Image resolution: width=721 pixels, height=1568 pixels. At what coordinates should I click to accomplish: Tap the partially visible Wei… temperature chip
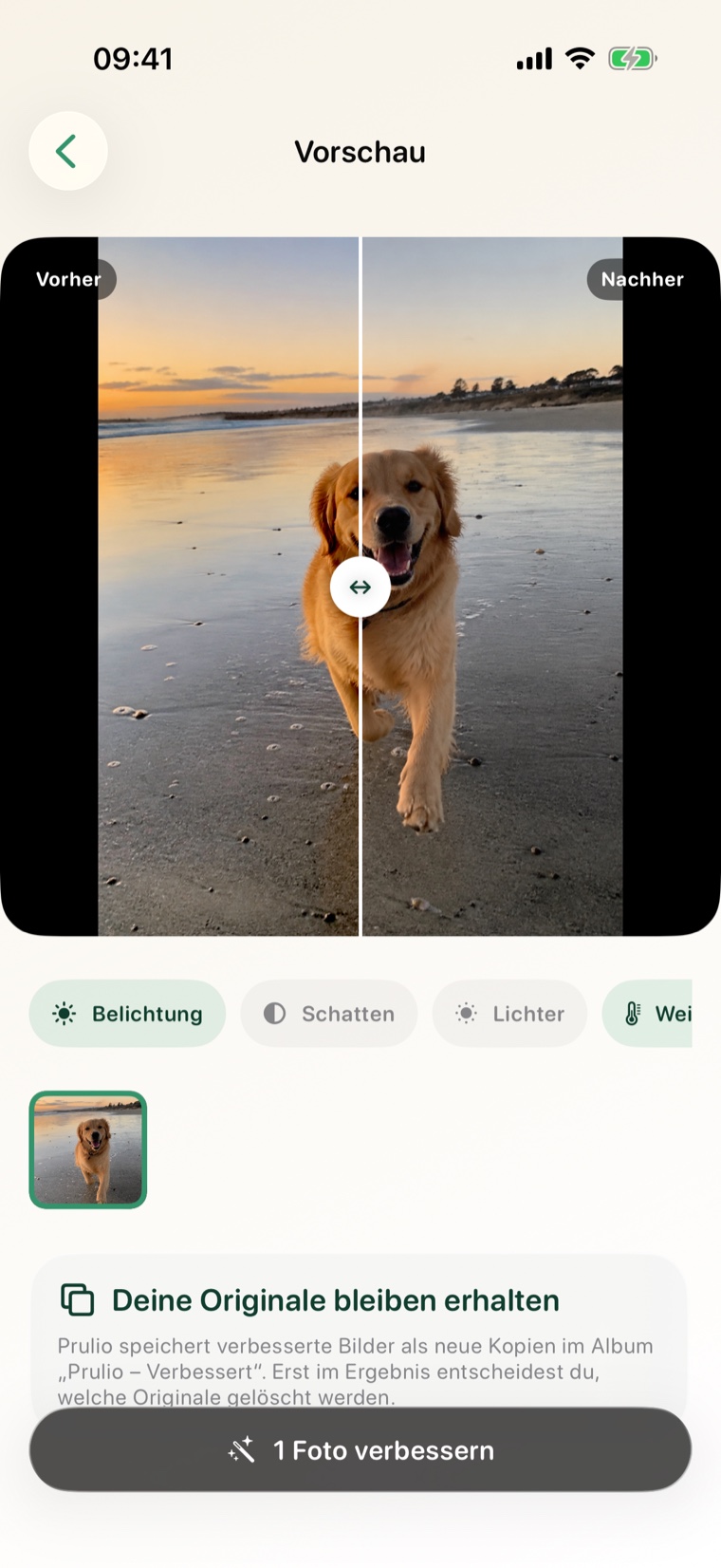tap(648, 1014)
